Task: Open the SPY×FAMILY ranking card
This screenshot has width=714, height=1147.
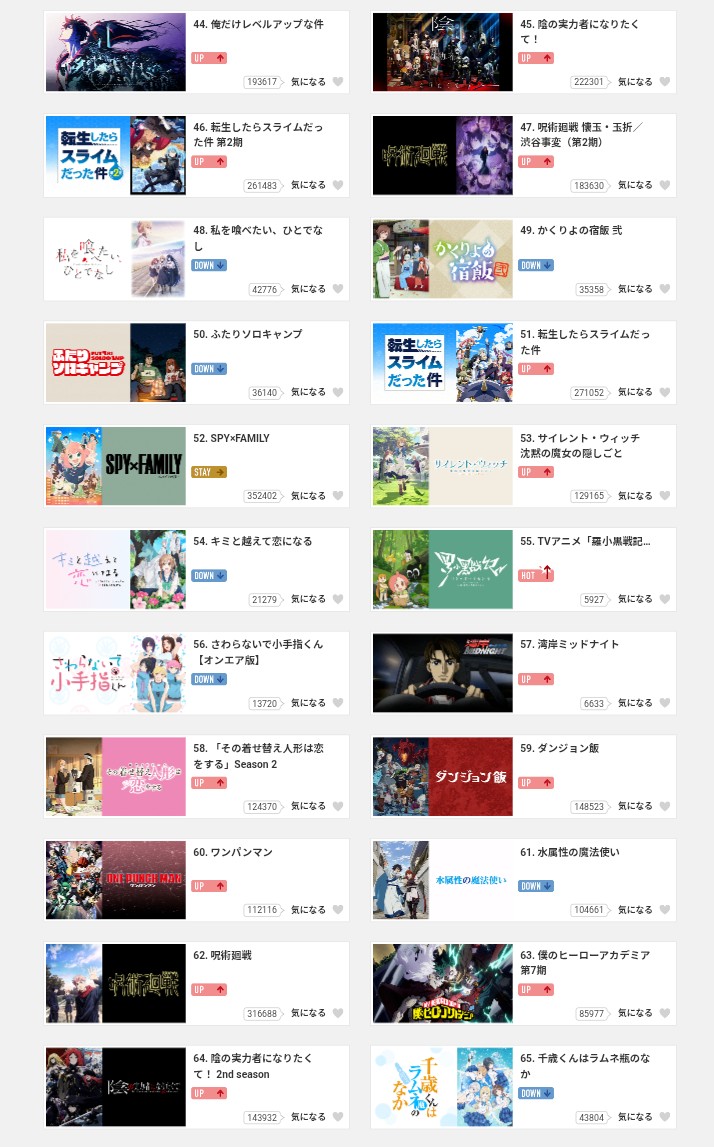Action: pyautogui.click(x=231, y=438)
